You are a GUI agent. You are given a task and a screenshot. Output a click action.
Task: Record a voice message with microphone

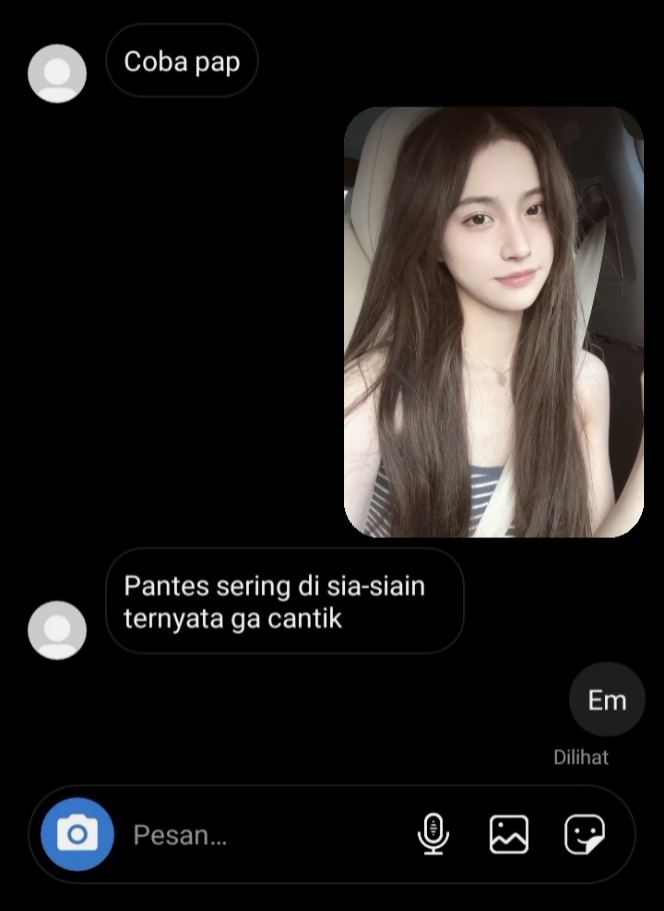(x=433, y=834)
